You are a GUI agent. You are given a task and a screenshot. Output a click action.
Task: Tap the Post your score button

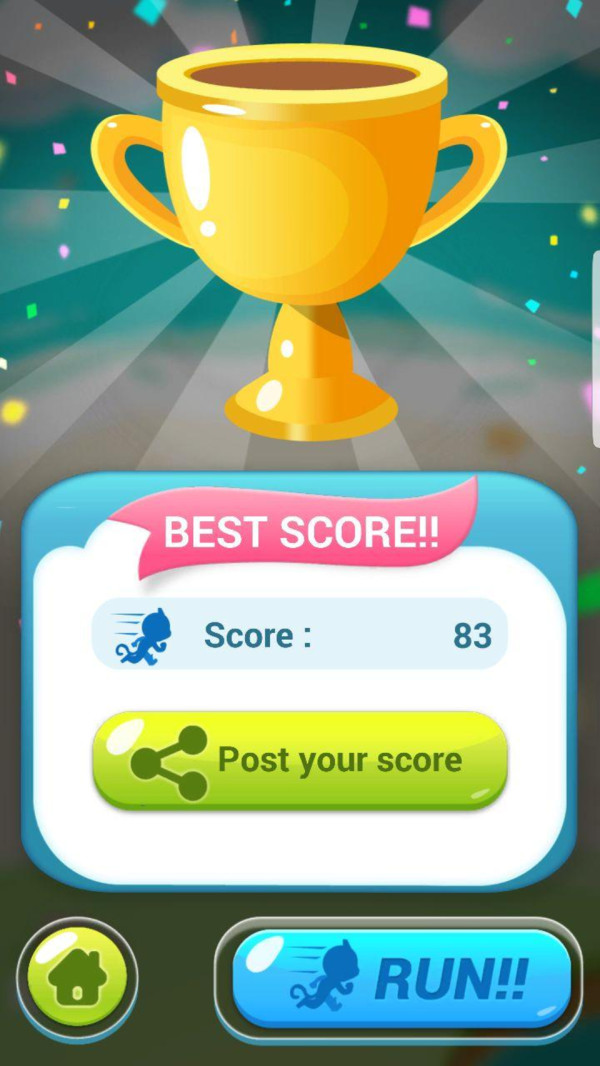tap(300, 760)
